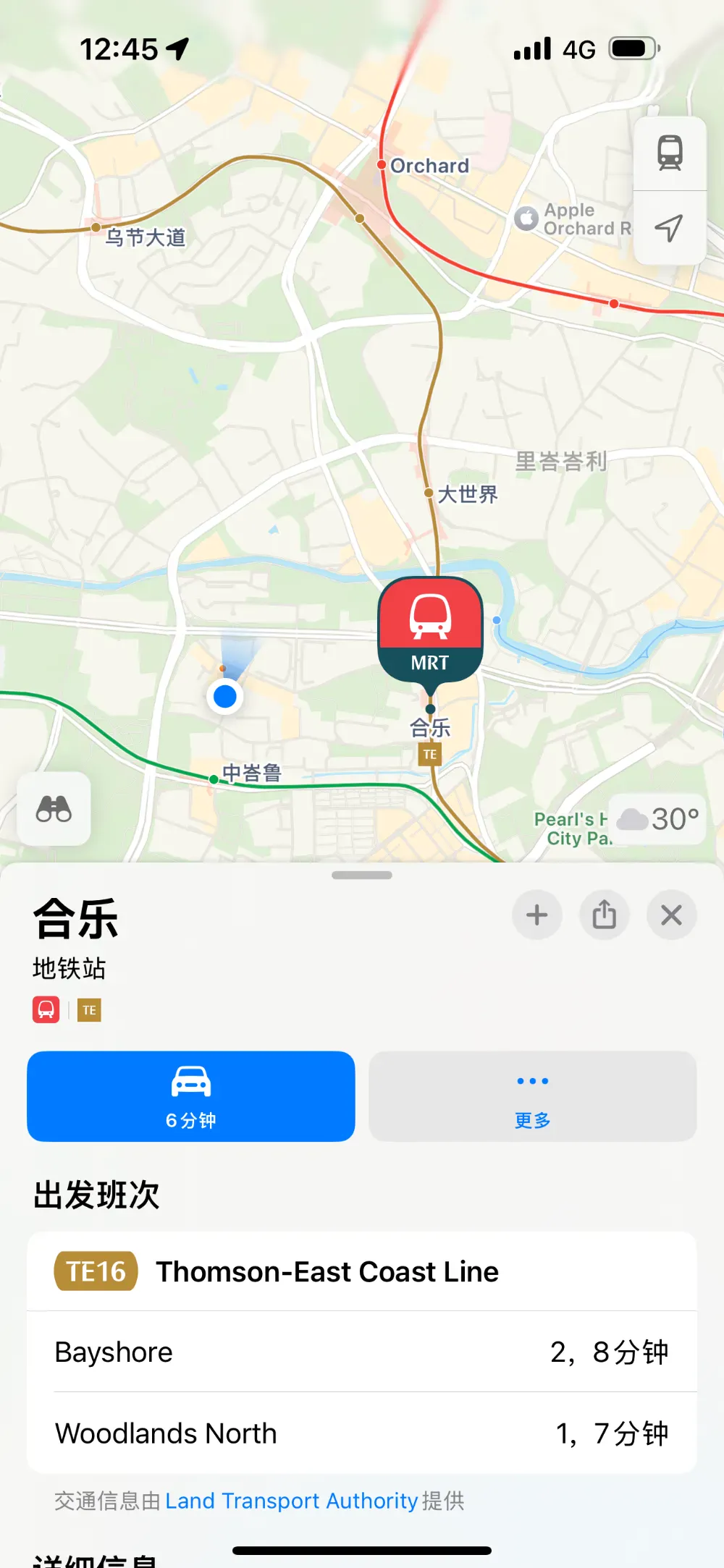Screen dimensions: 724x1568
Task: Share the 合乐 station location
Action: pyautogui.click(x=605, y=915)
